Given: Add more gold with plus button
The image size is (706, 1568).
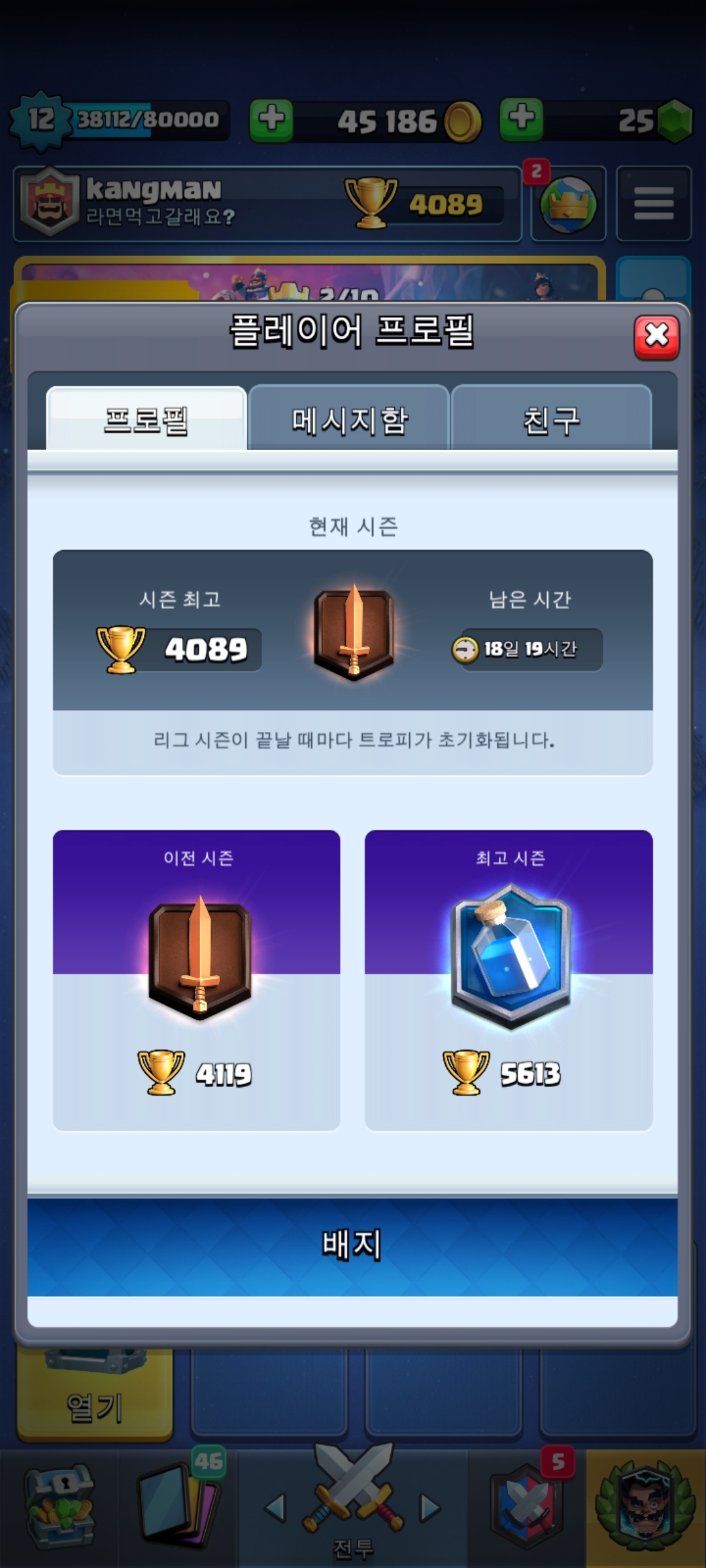Looking at the screenshot, I should point(271,120).
